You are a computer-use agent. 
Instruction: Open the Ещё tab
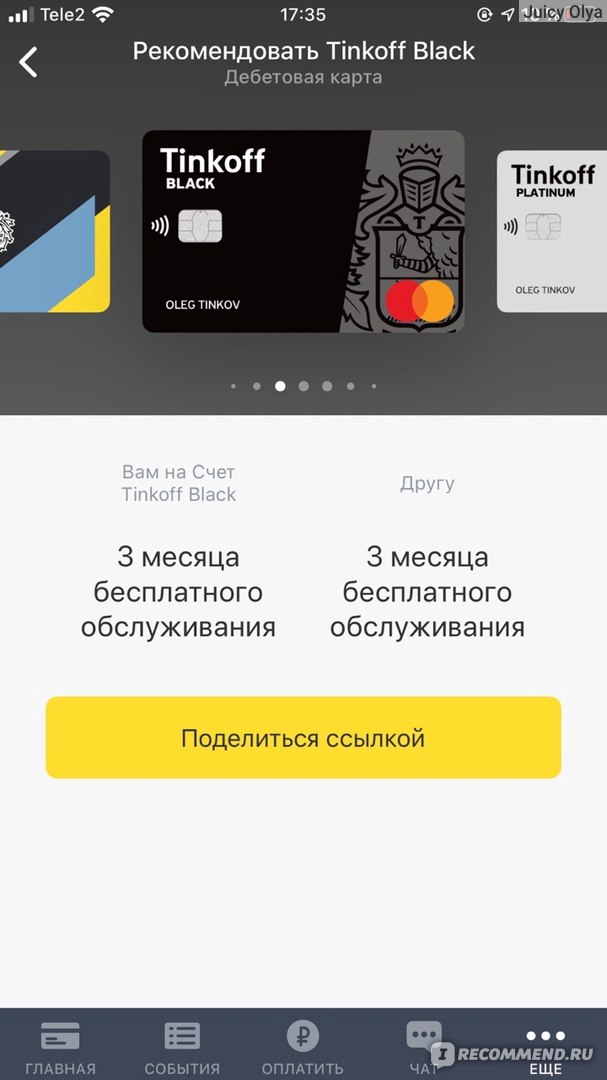coord(545,1047)
